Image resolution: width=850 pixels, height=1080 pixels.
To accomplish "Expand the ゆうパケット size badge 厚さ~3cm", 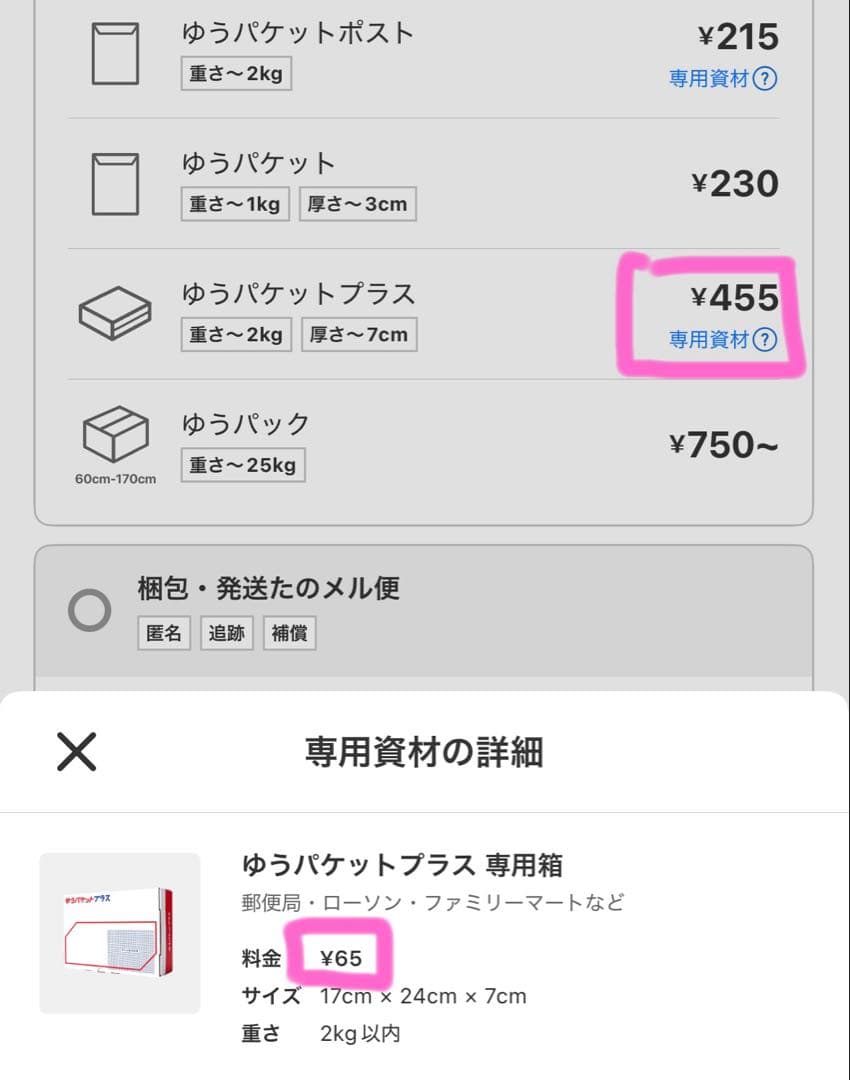I will (357, 204).
